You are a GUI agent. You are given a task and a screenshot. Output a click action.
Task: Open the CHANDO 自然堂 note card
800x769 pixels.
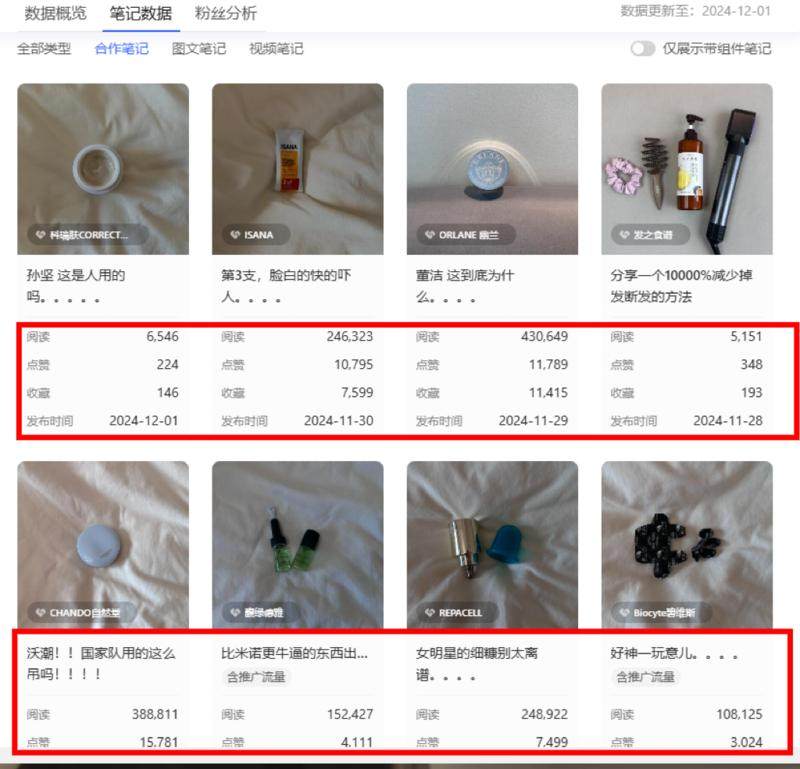tap(102, 545)
